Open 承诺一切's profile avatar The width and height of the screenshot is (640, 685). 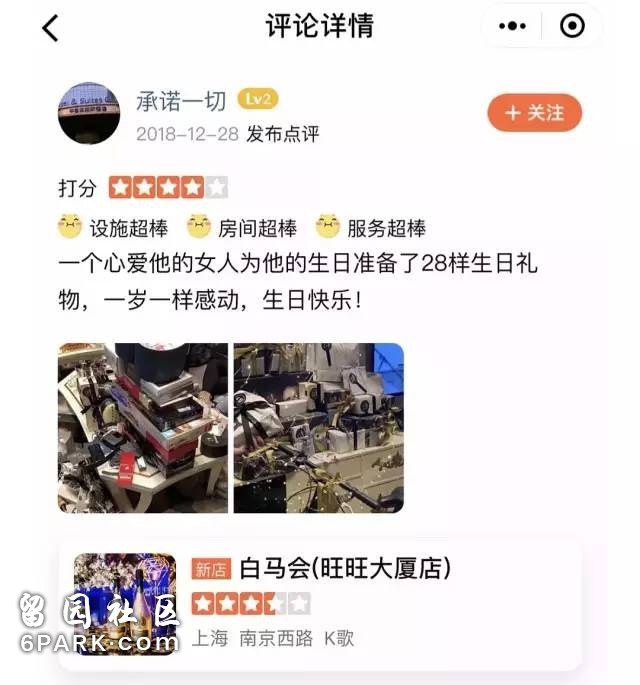89,113
